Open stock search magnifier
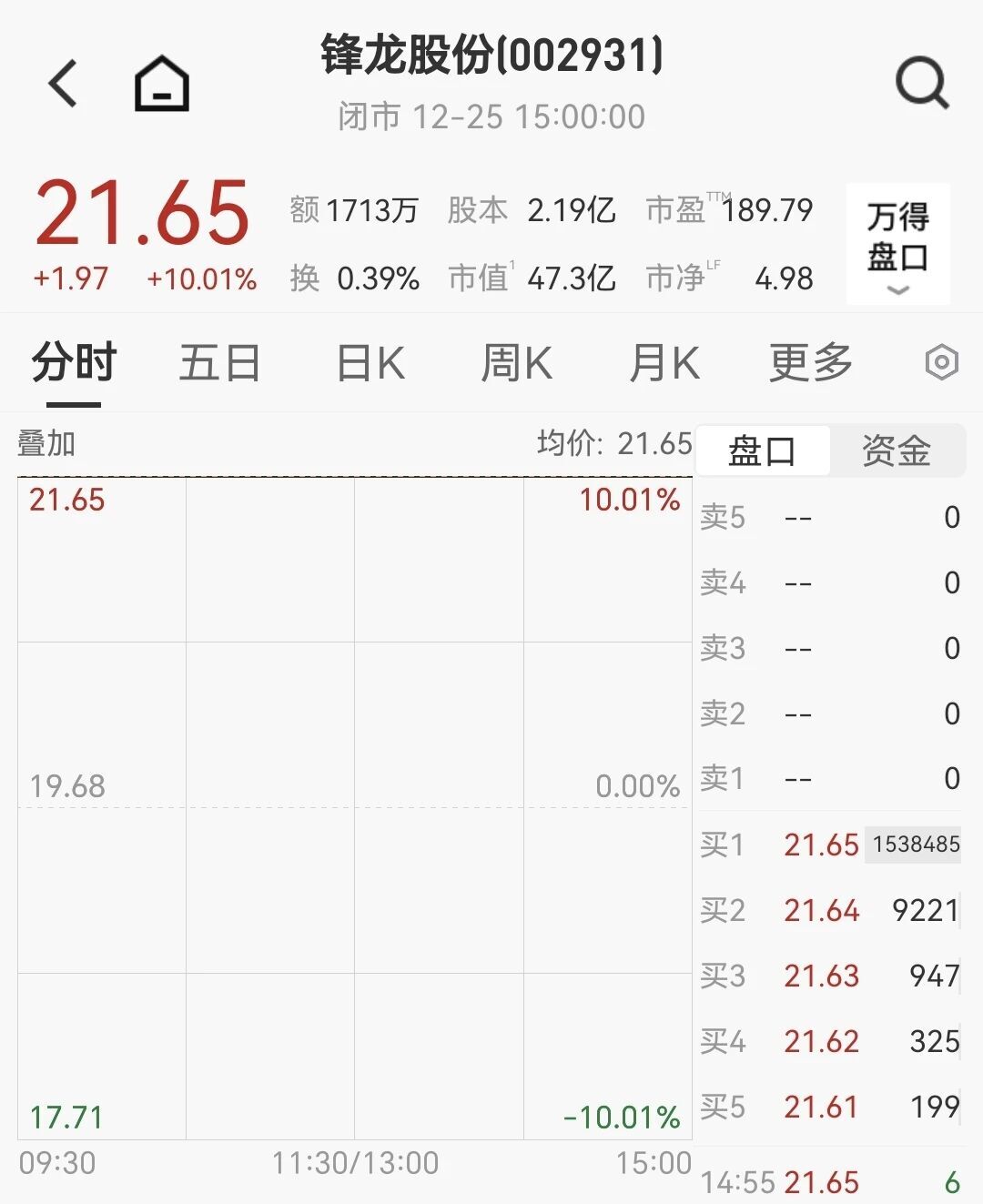The width and height of the screenshot is (983, 1204). tap(921, 84)
